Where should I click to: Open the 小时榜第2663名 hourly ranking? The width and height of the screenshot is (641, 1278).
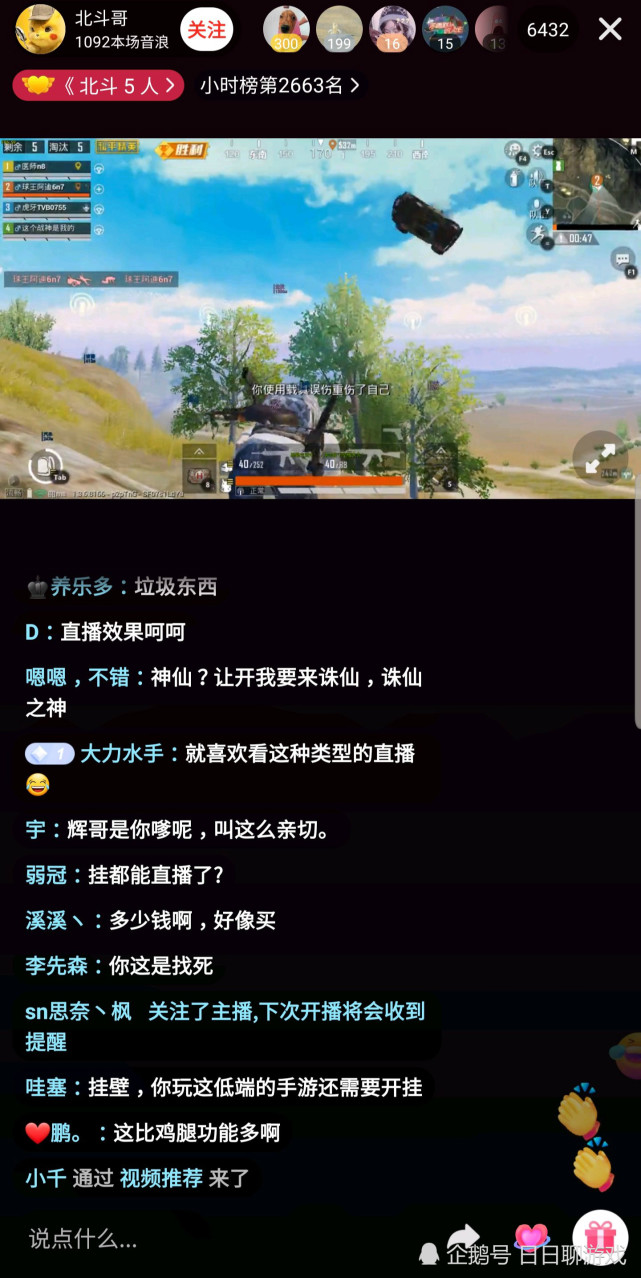(279, 86)
